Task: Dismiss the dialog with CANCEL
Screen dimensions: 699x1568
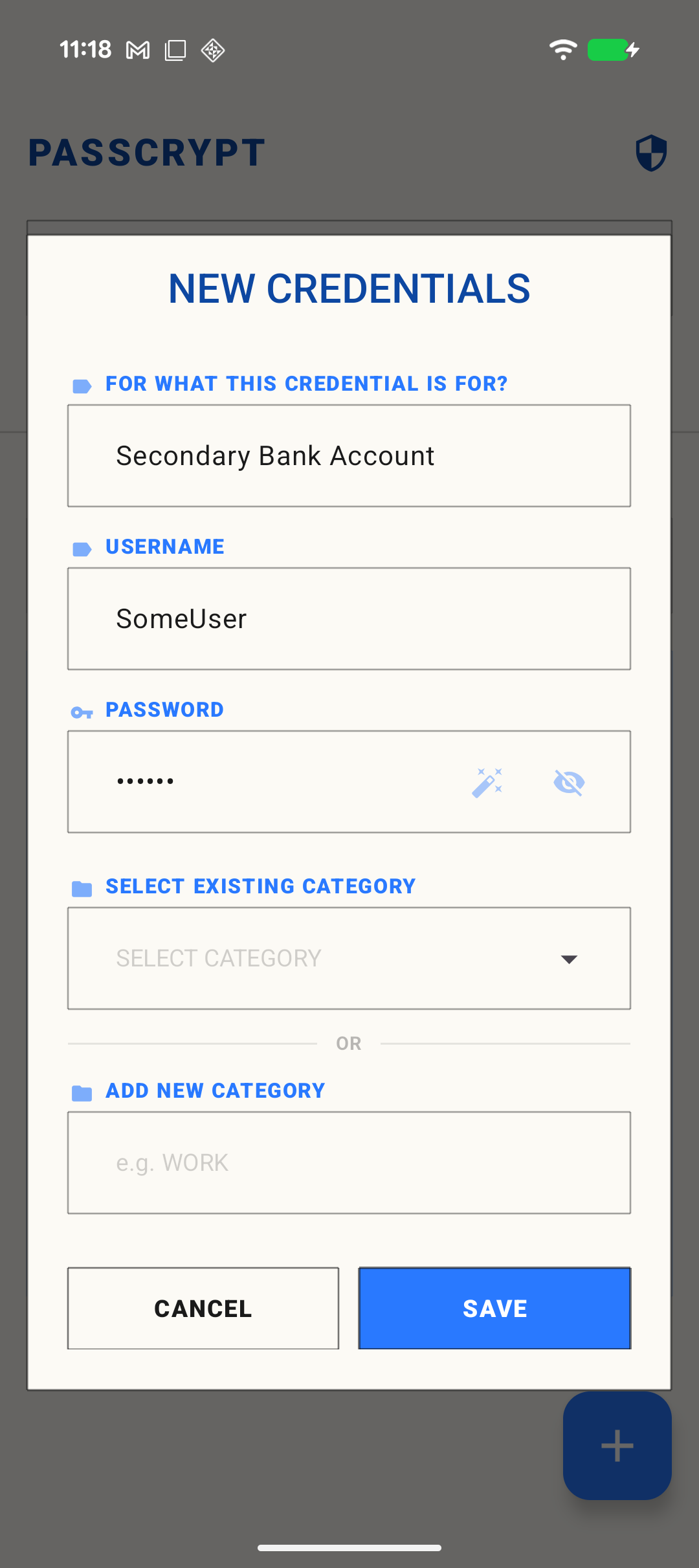Action: (x=203, y=1308)
